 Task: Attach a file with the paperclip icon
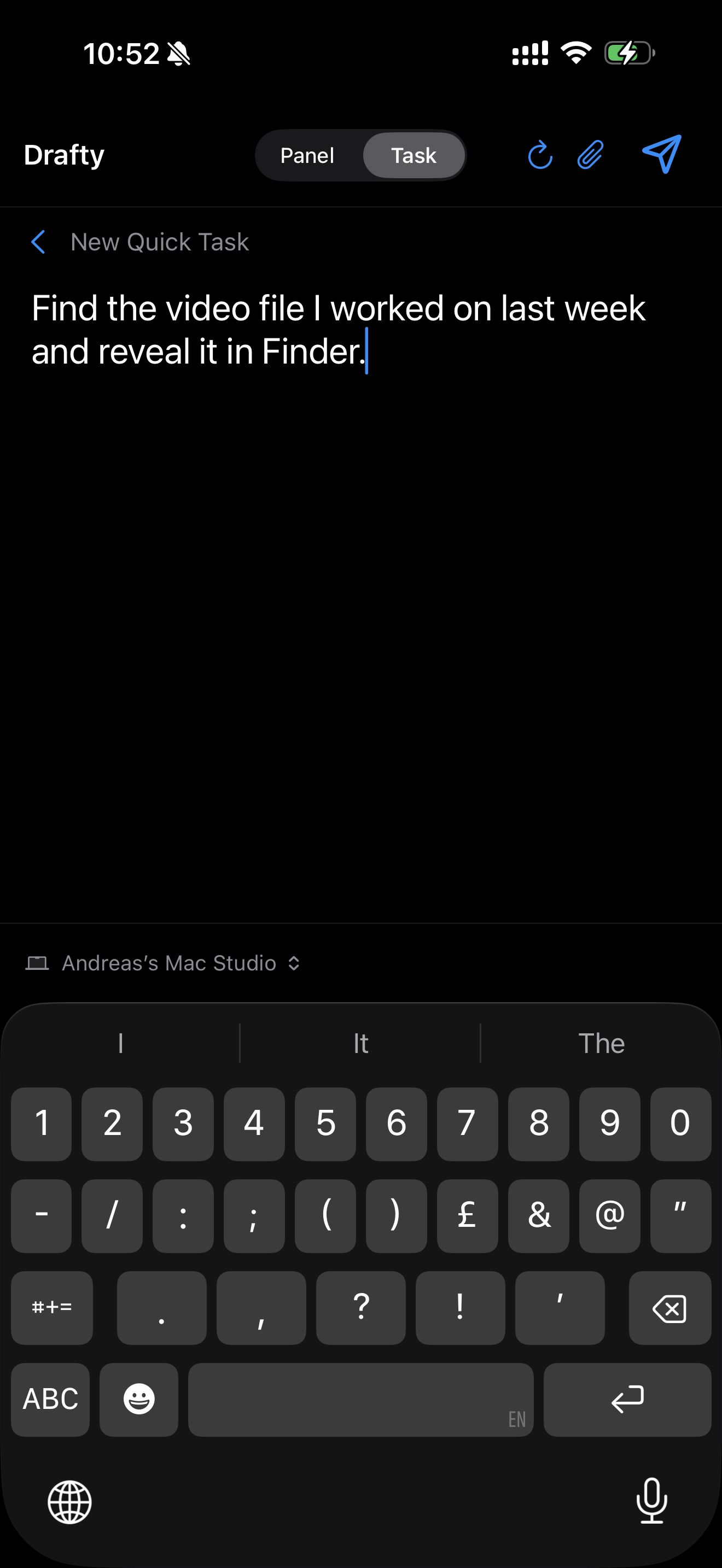click(x=590, y=155)
